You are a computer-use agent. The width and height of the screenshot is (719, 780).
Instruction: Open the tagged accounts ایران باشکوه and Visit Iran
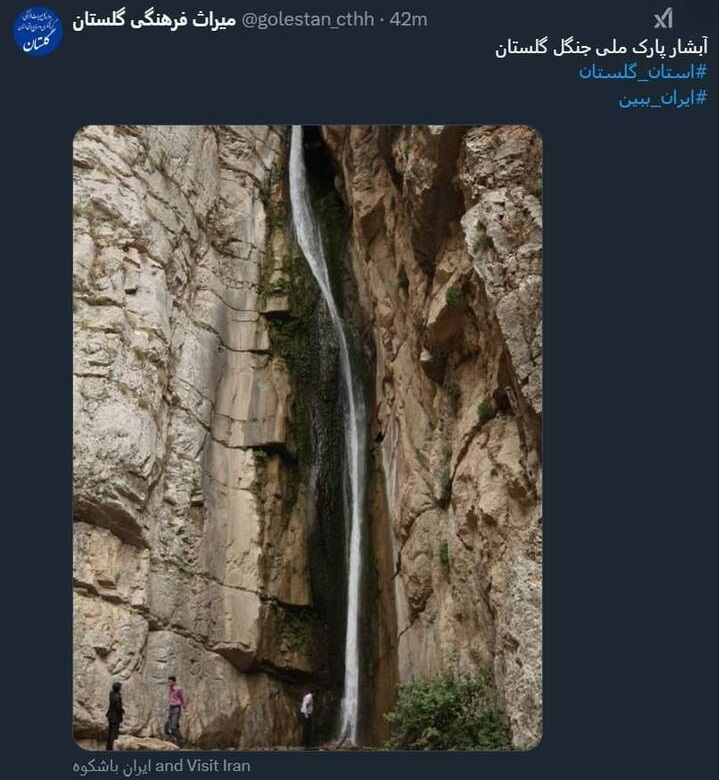point(161,765)
